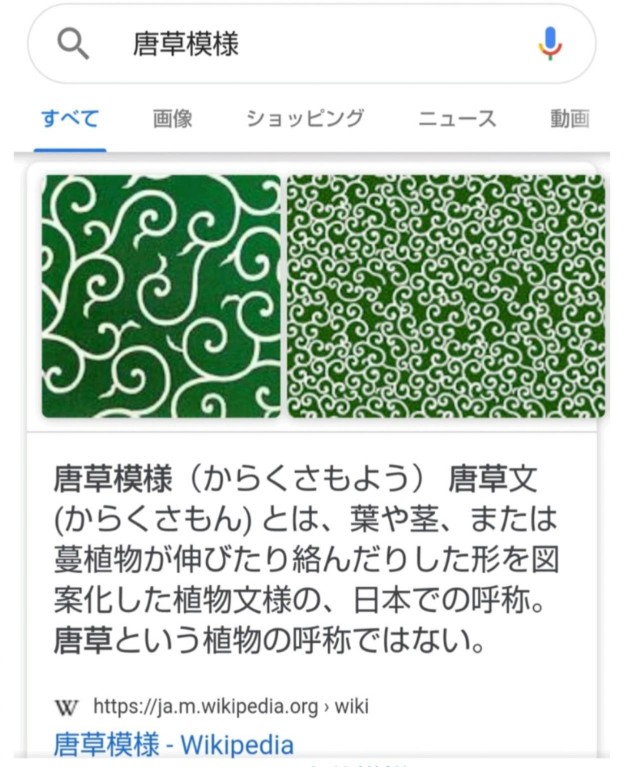Switch to the 動画 tab

[569, 119]
